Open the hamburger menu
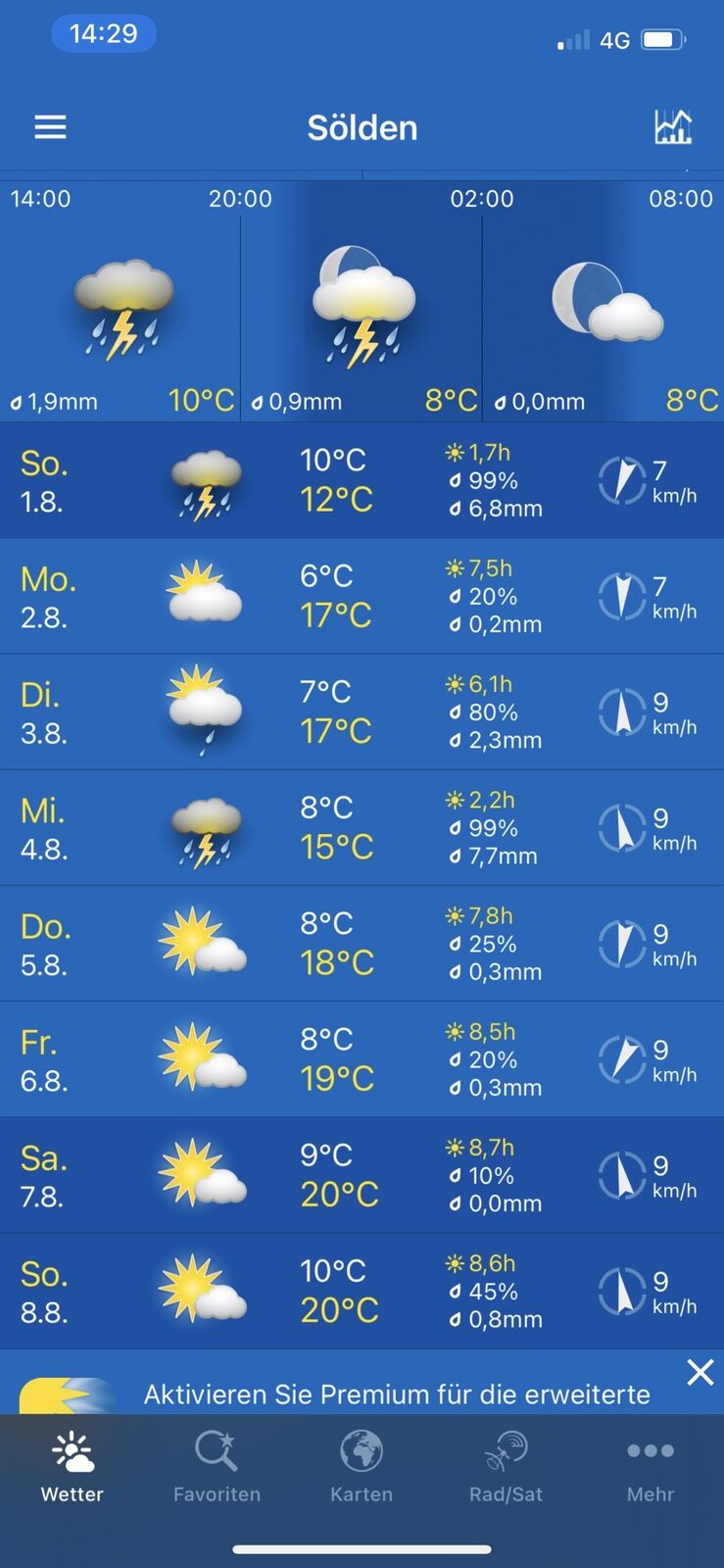724x1568 pixels. tap(50, 127)
